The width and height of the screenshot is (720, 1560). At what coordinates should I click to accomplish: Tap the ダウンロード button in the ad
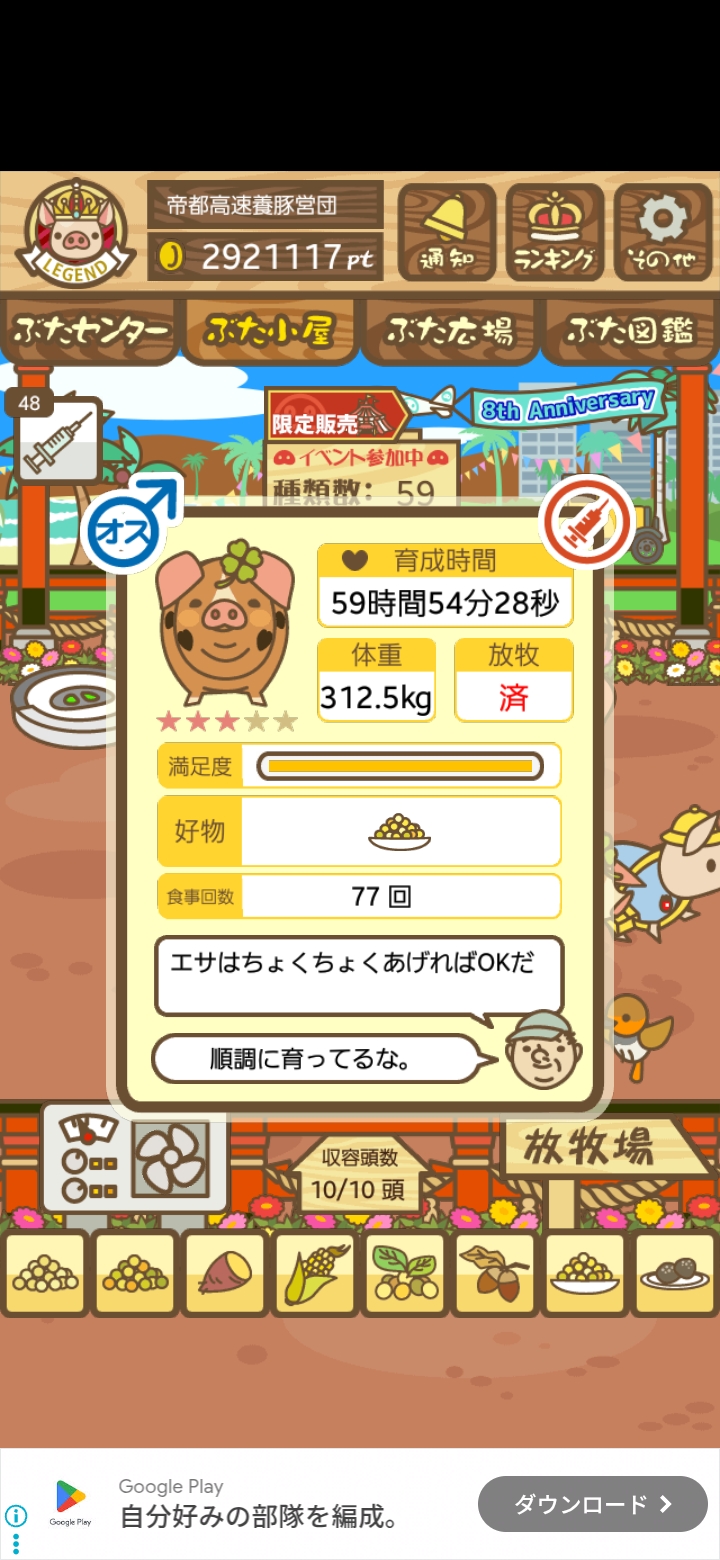[592, 1503]
